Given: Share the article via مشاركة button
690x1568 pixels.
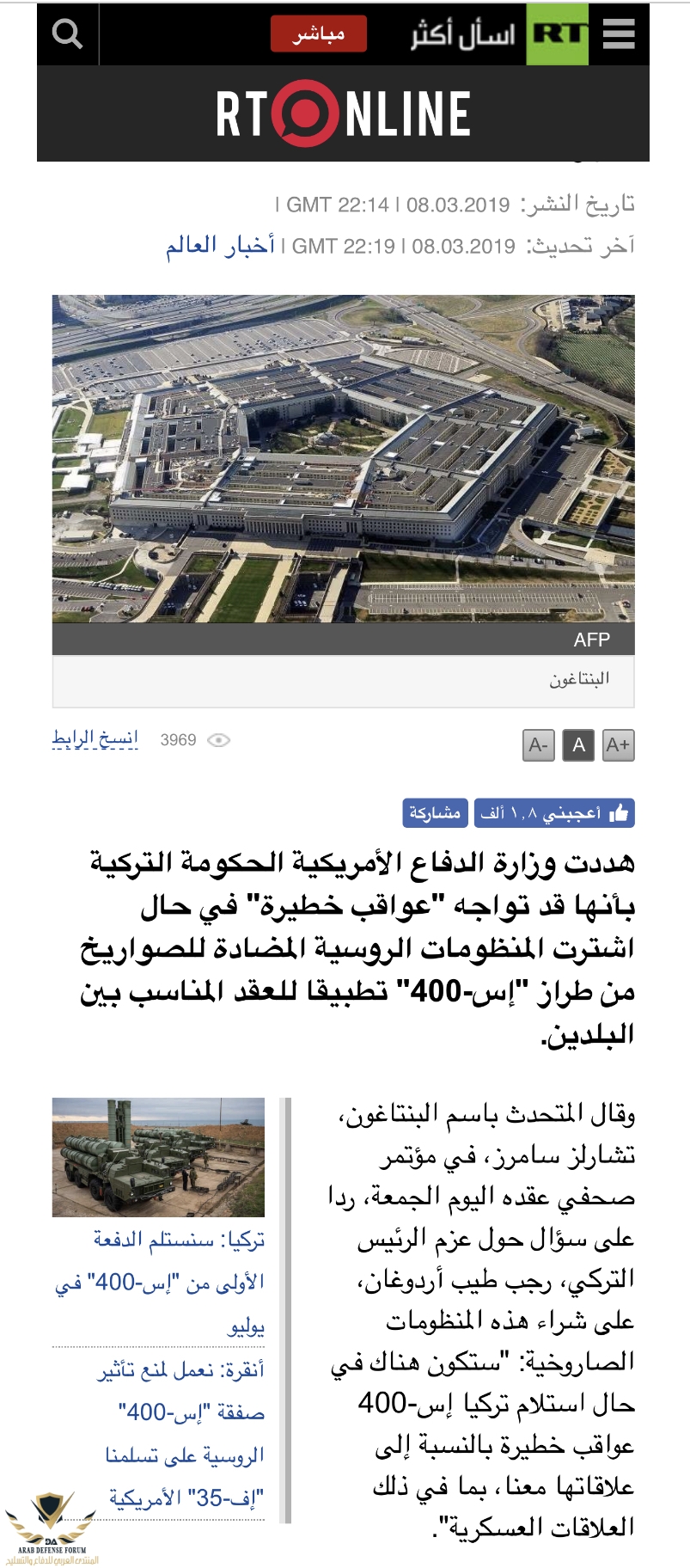Looking at the screenshot, I should (435, 813).
